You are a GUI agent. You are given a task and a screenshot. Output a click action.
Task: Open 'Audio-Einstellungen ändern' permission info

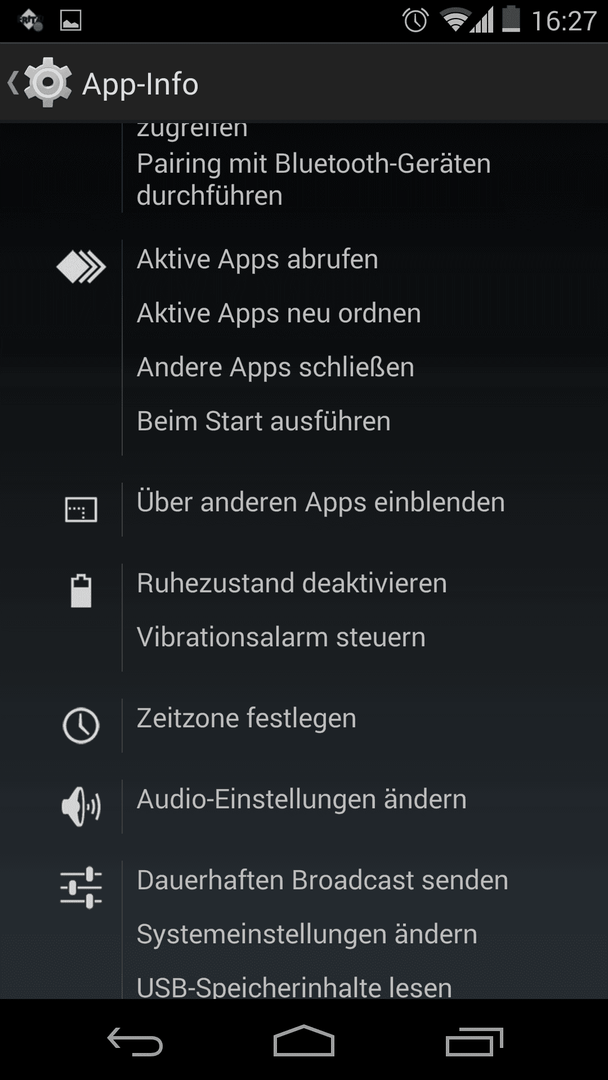[301, 800]
